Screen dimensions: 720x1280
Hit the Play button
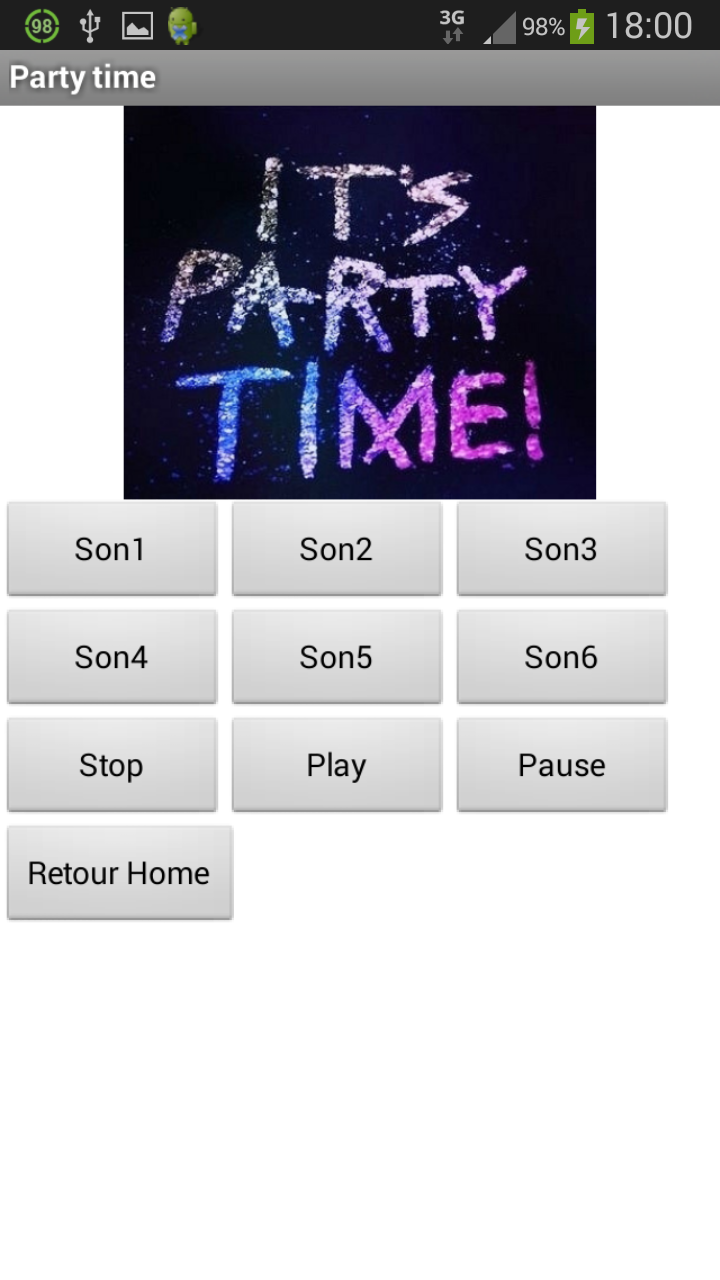coord(336,764)
